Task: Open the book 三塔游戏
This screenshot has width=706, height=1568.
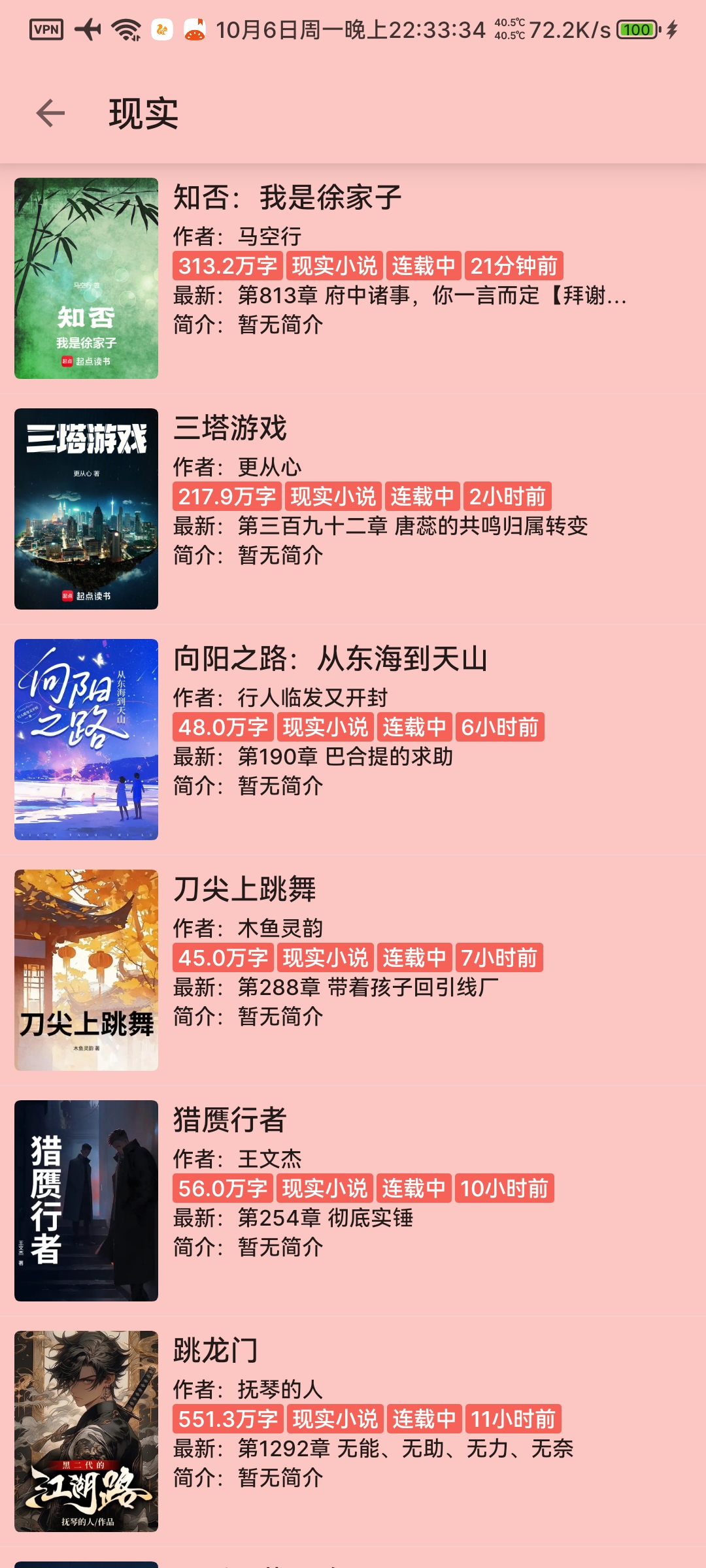Action: [230, 429]
